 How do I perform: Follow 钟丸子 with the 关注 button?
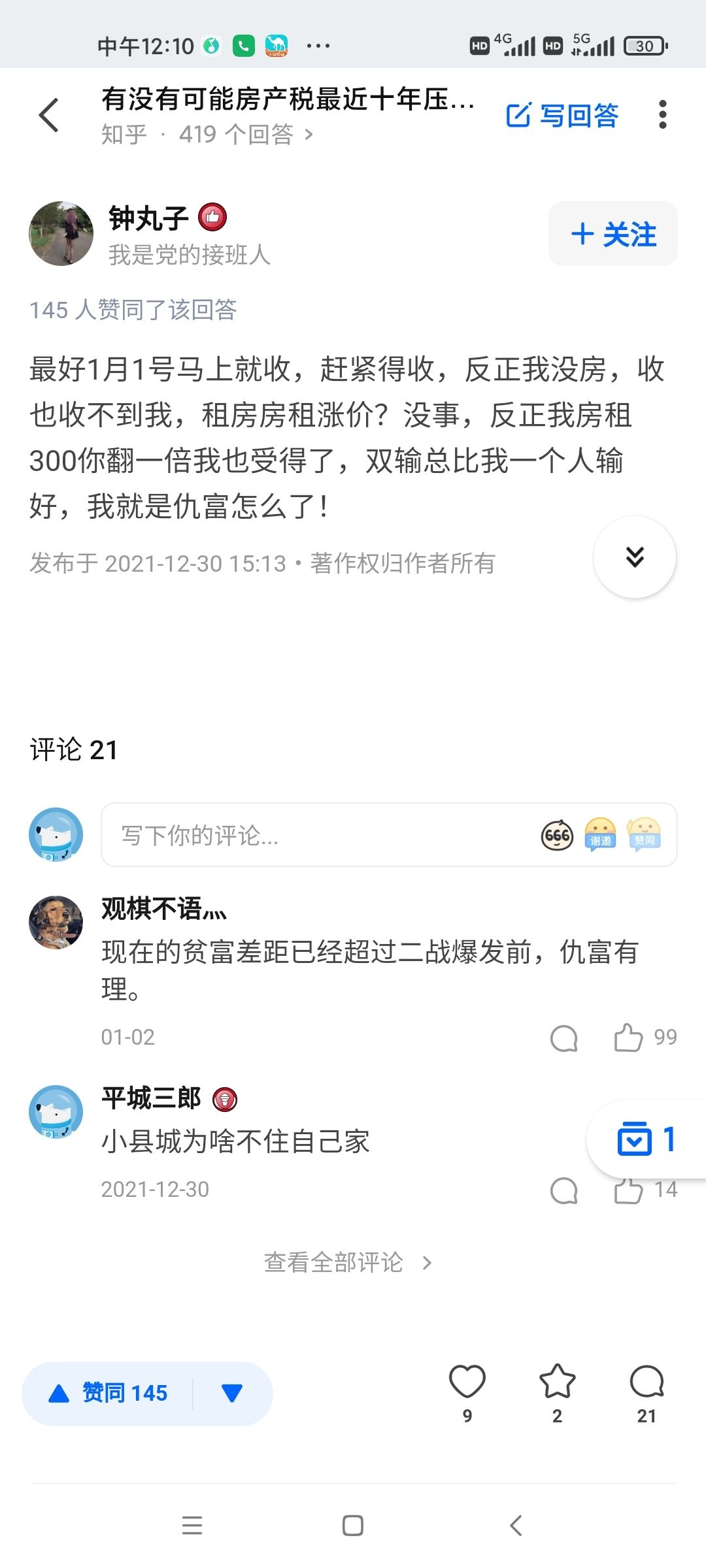[613, 234]
